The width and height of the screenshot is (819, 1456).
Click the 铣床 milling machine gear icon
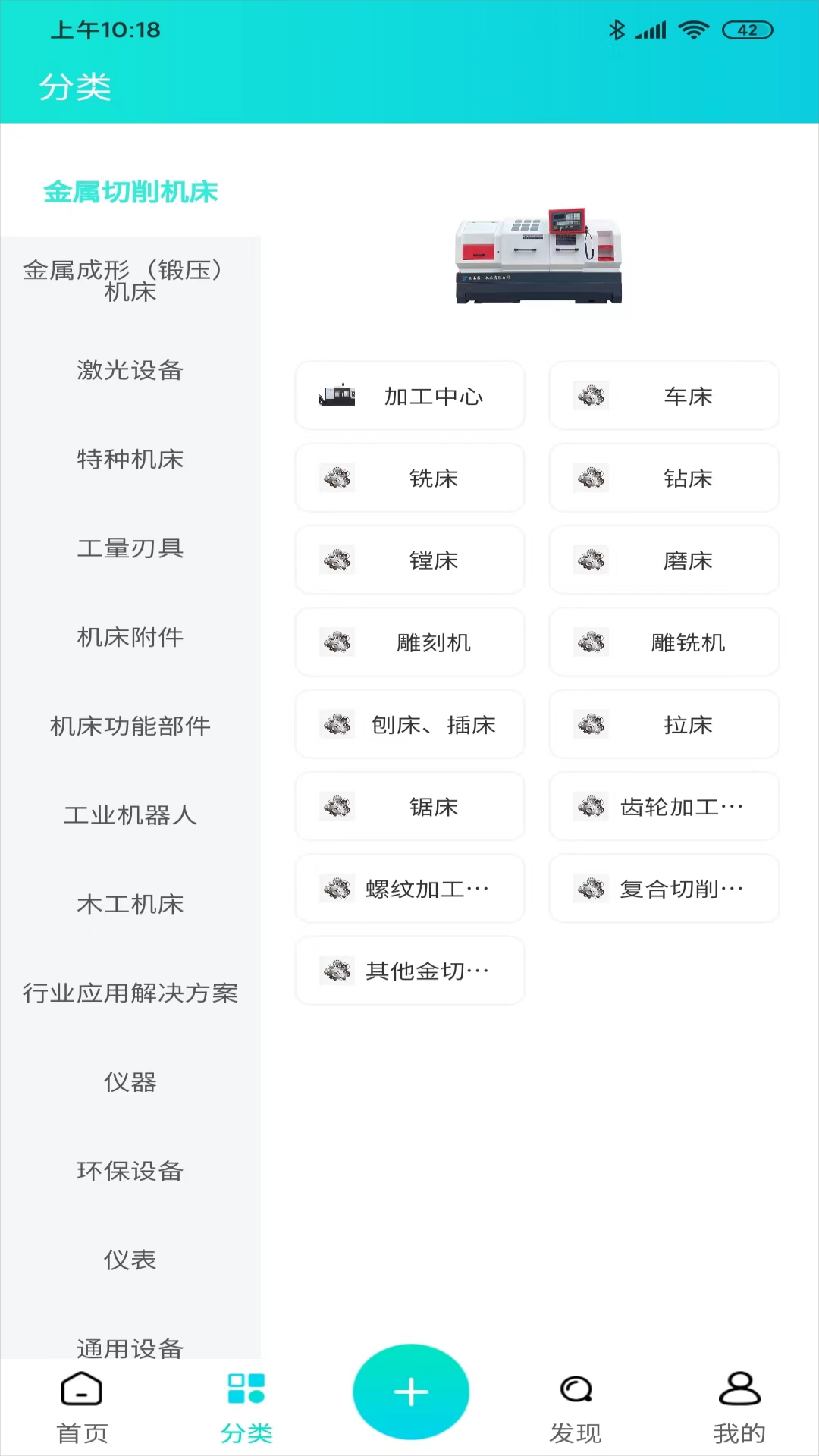338,479
